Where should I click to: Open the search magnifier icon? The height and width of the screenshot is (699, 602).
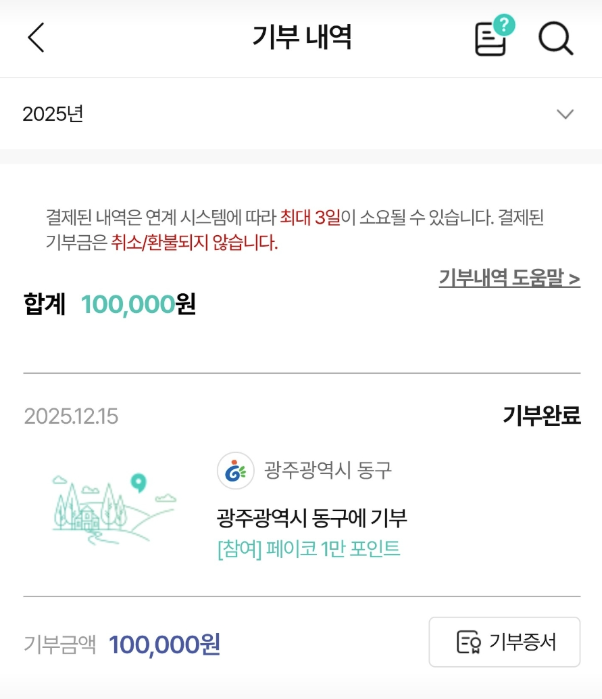pos(555,38)
